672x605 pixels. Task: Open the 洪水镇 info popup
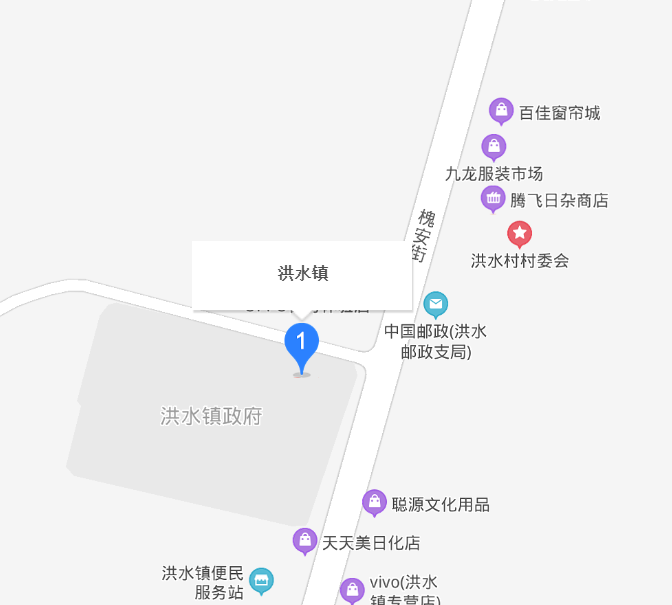302,273
